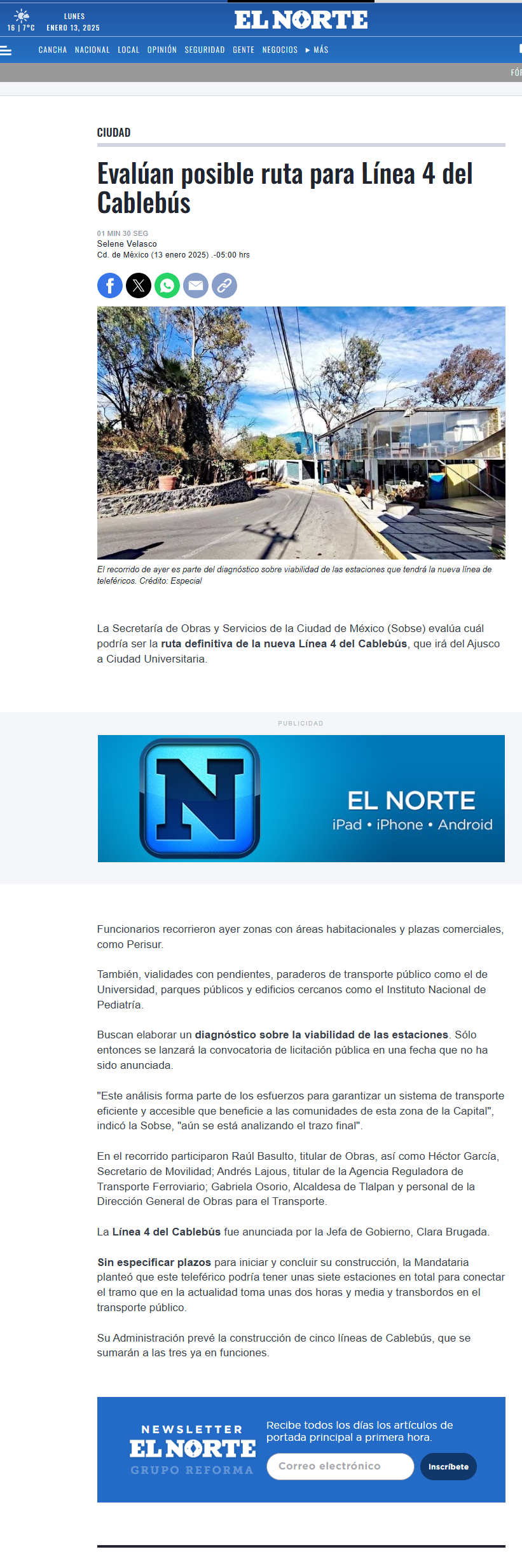The width and height of the screenshot is (522, 1568).
Task: Share the article by email
Action: click(x=196, y=285)
